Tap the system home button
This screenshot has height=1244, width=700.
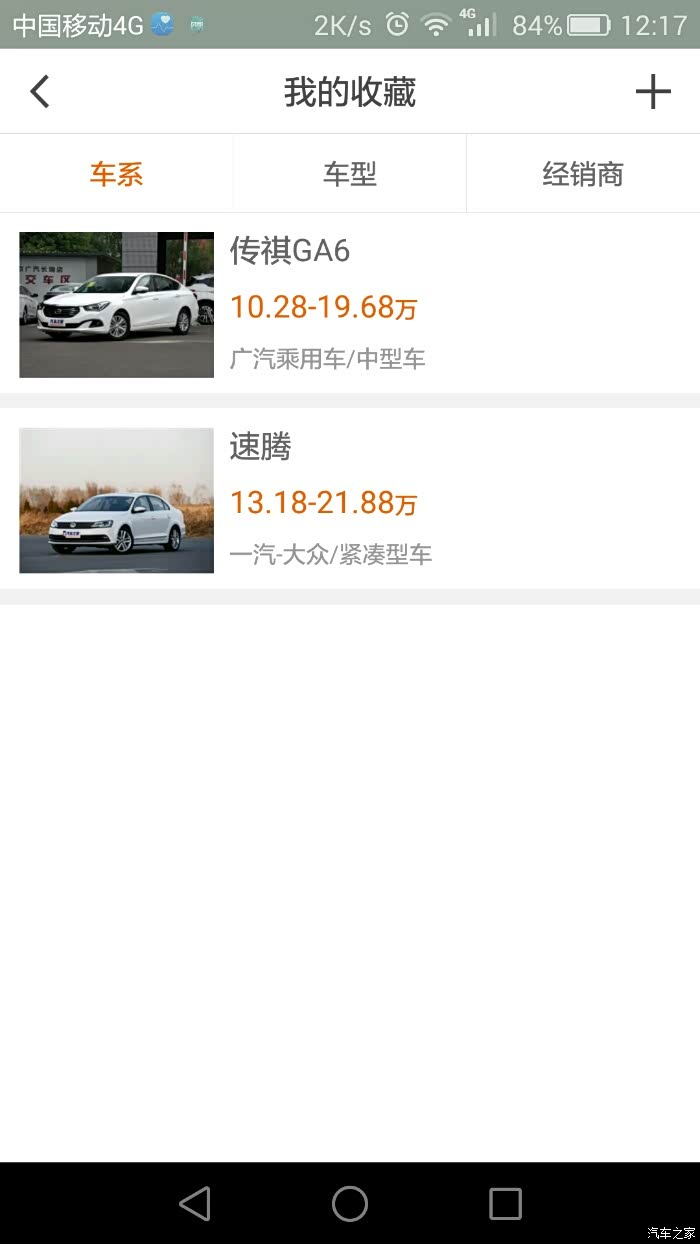coord(350,1203)
